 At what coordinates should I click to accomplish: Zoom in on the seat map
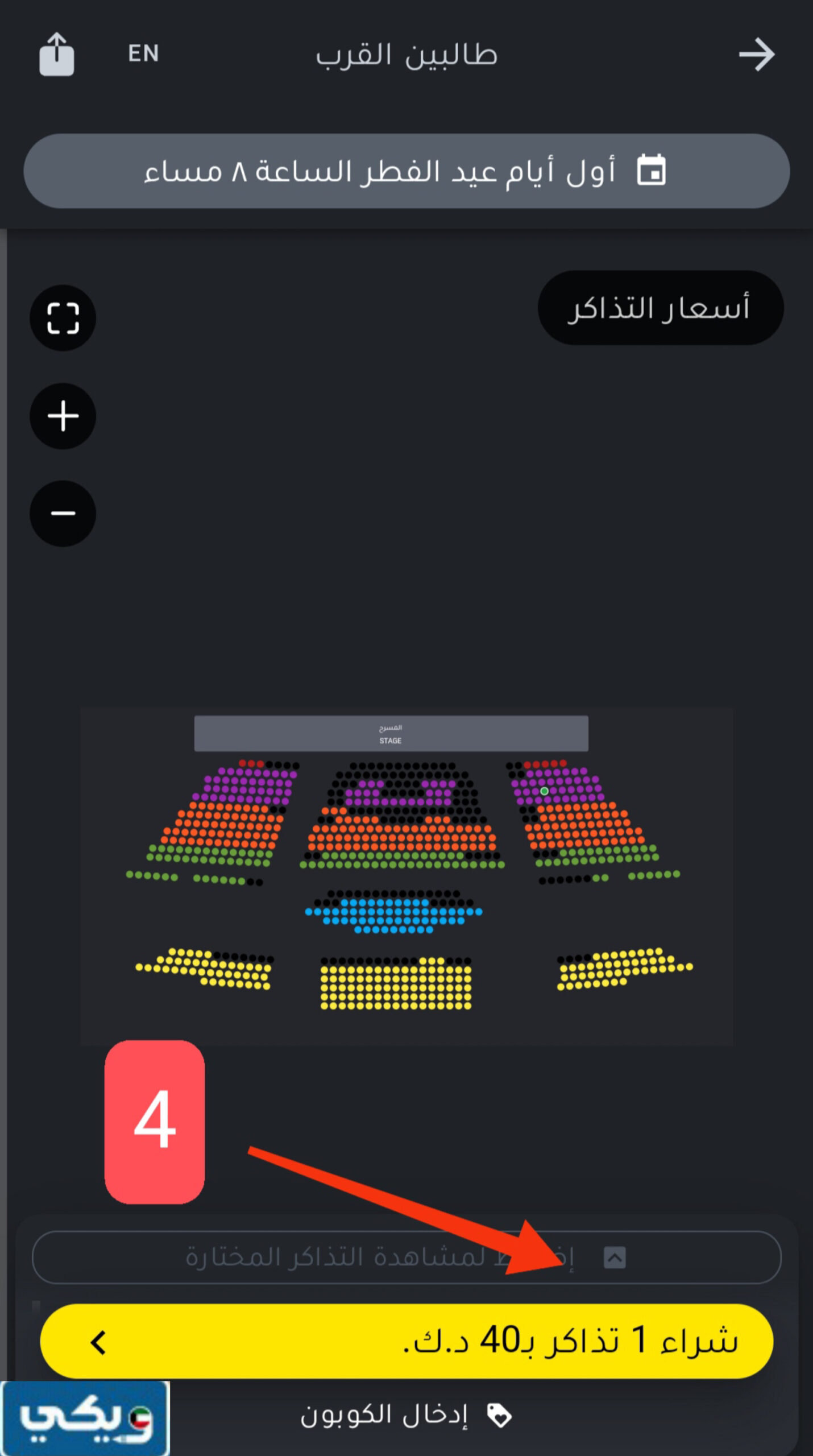[x=63, y=416]
